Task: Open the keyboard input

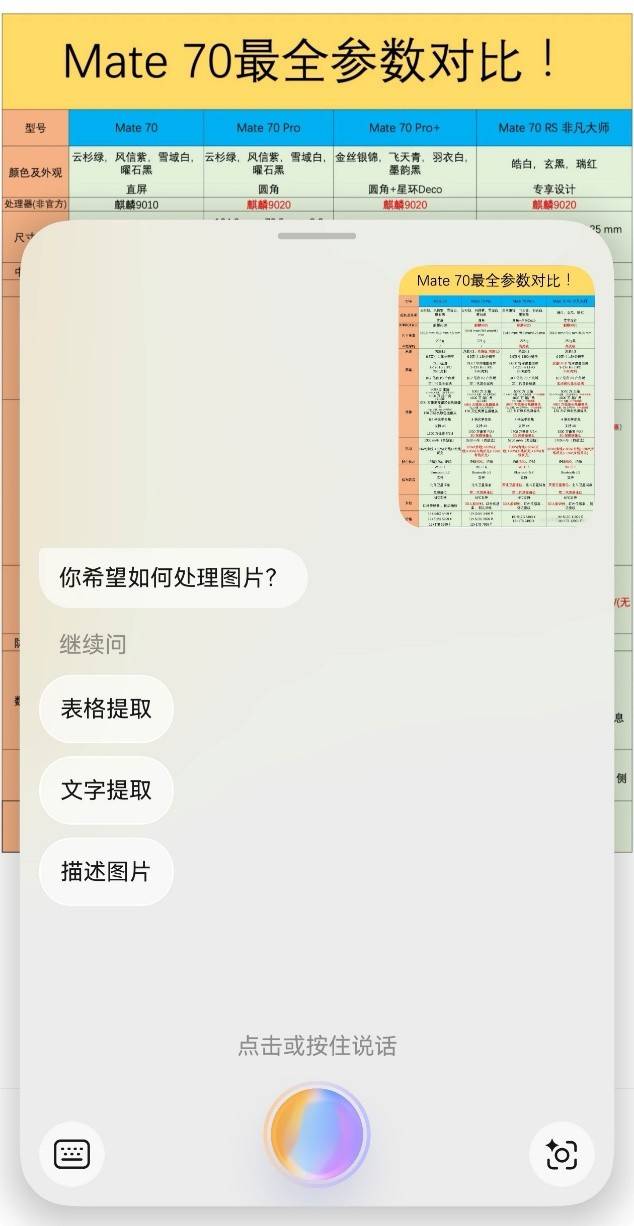Action: [x=72, y=1154]
